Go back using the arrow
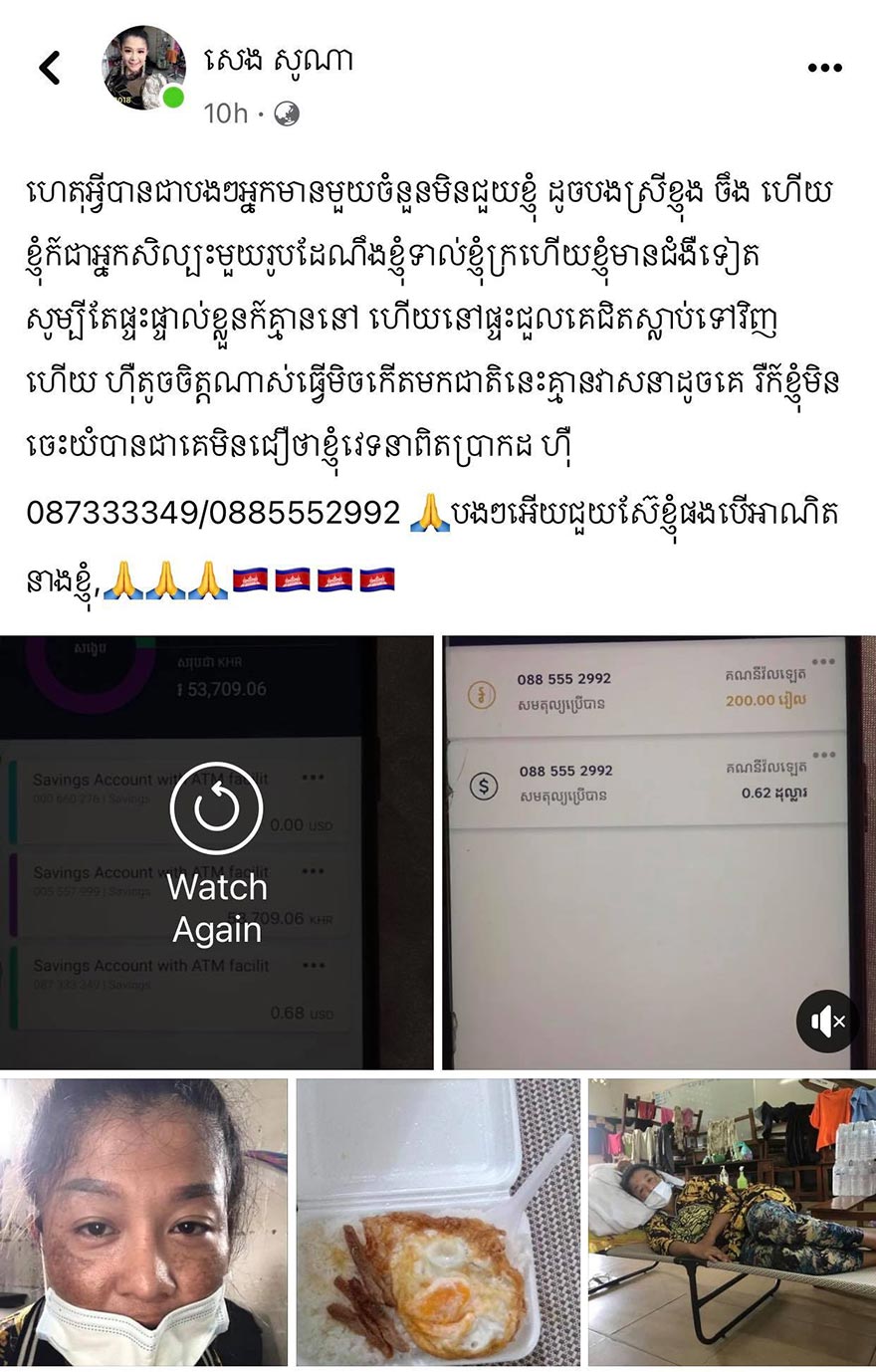Viewport: 876px width, 1372px height. click(x=50, y=68)
